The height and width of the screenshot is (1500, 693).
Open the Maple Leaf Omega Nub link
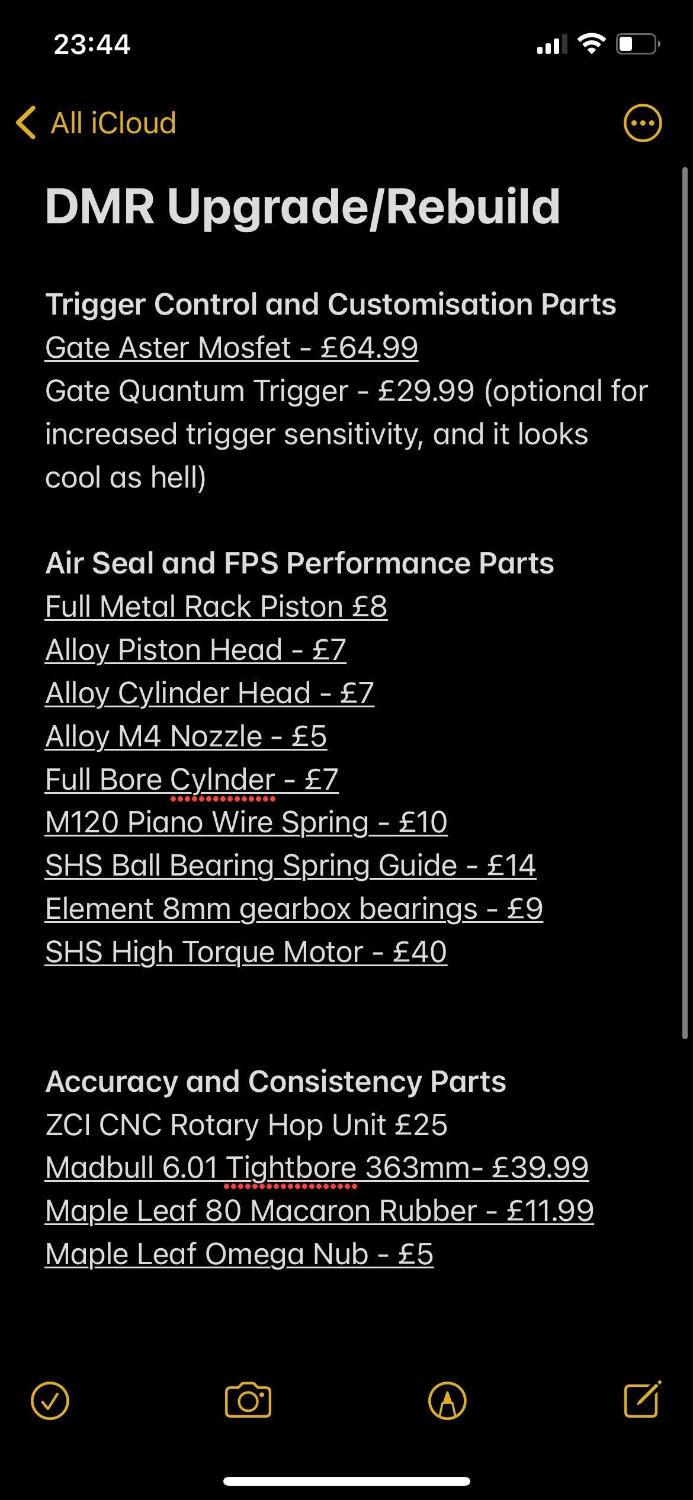[x=239, y=1253]
